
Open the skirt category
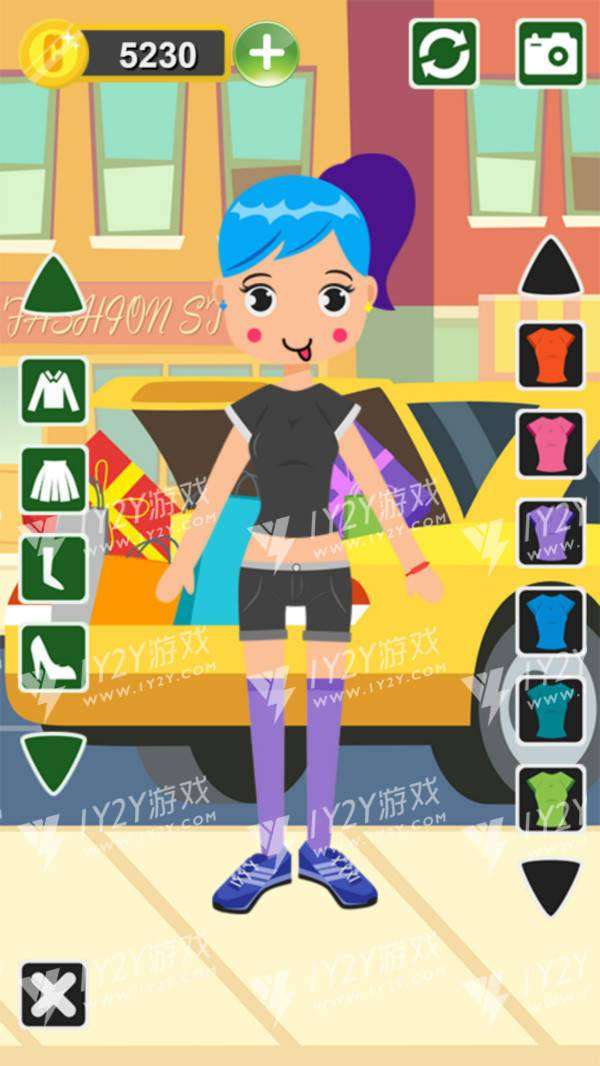tap(54, 480)
